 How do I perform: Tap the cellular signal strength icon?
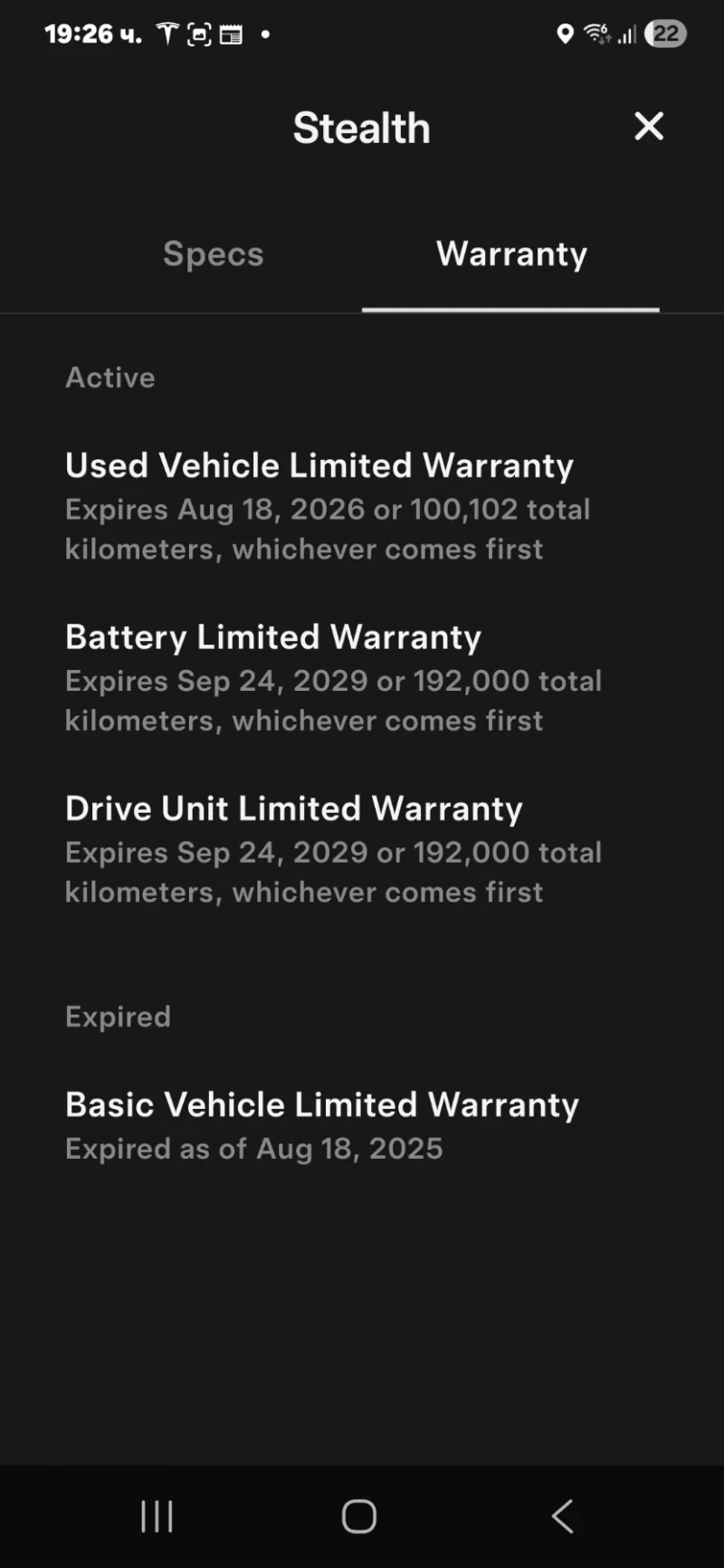click(x=628, y=35)
